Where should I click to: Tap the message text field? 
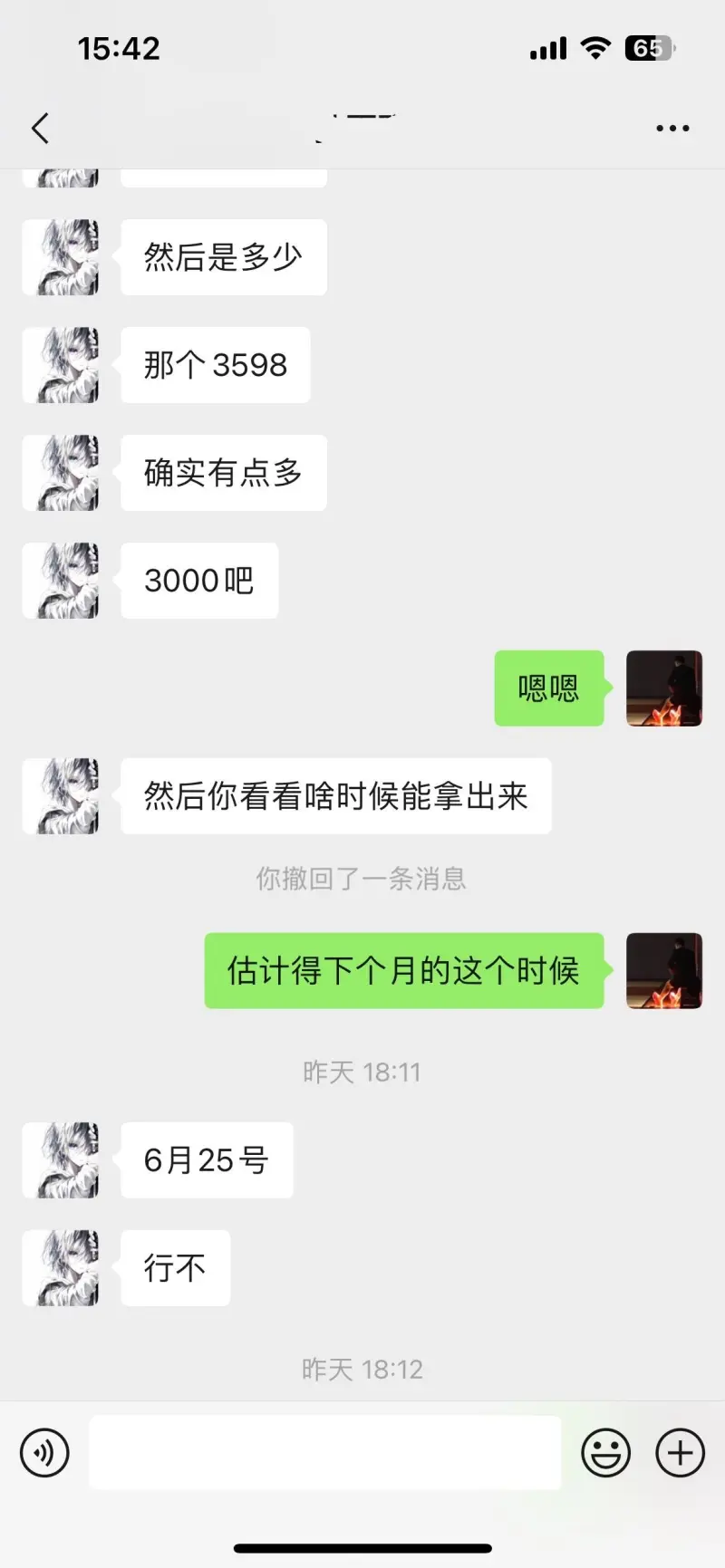(x=324, y=1453)
